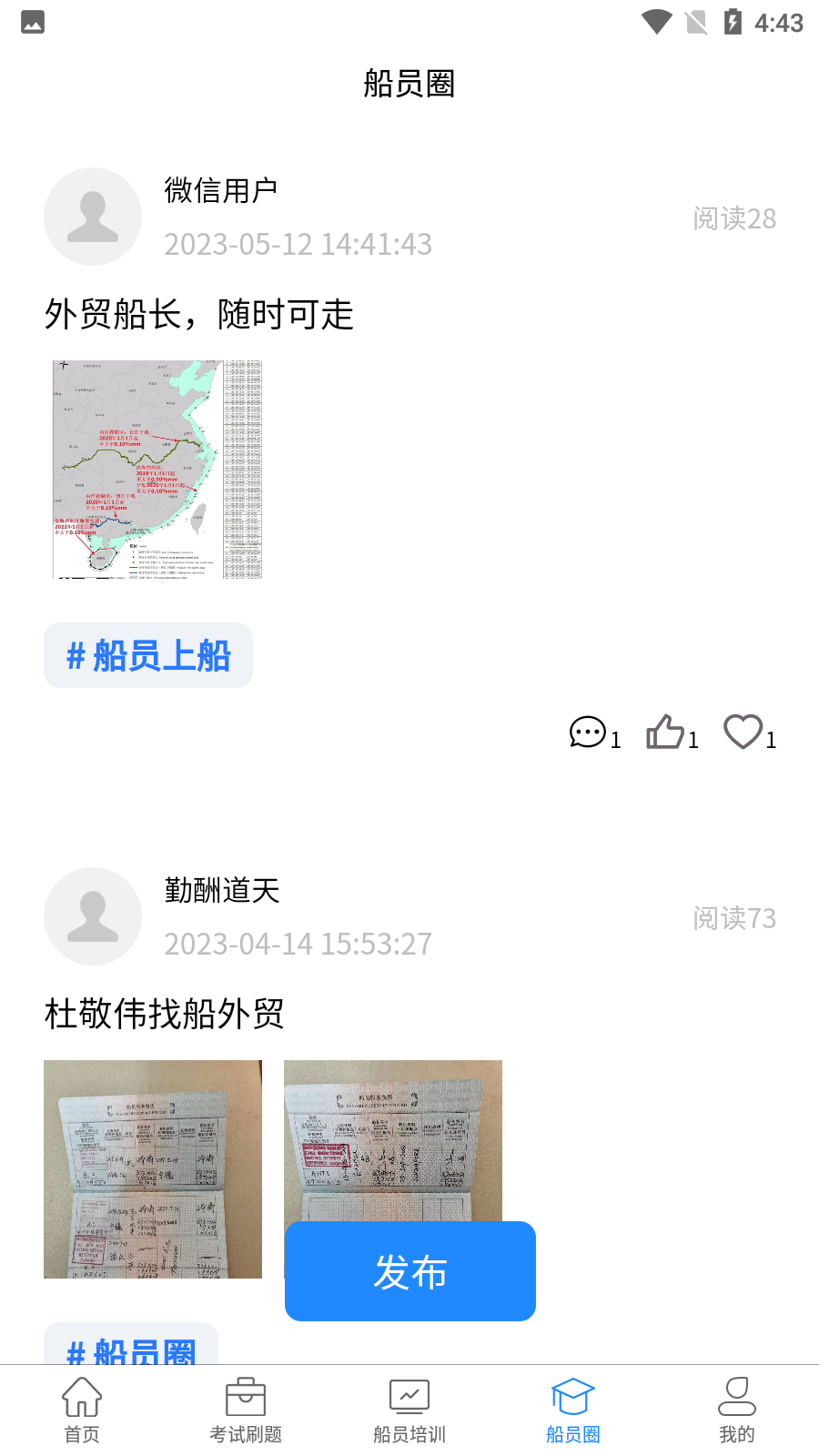View the map image in first post
Viewport: 819px width, 1456px height.
pyautogui.click(x=156, y=468)
